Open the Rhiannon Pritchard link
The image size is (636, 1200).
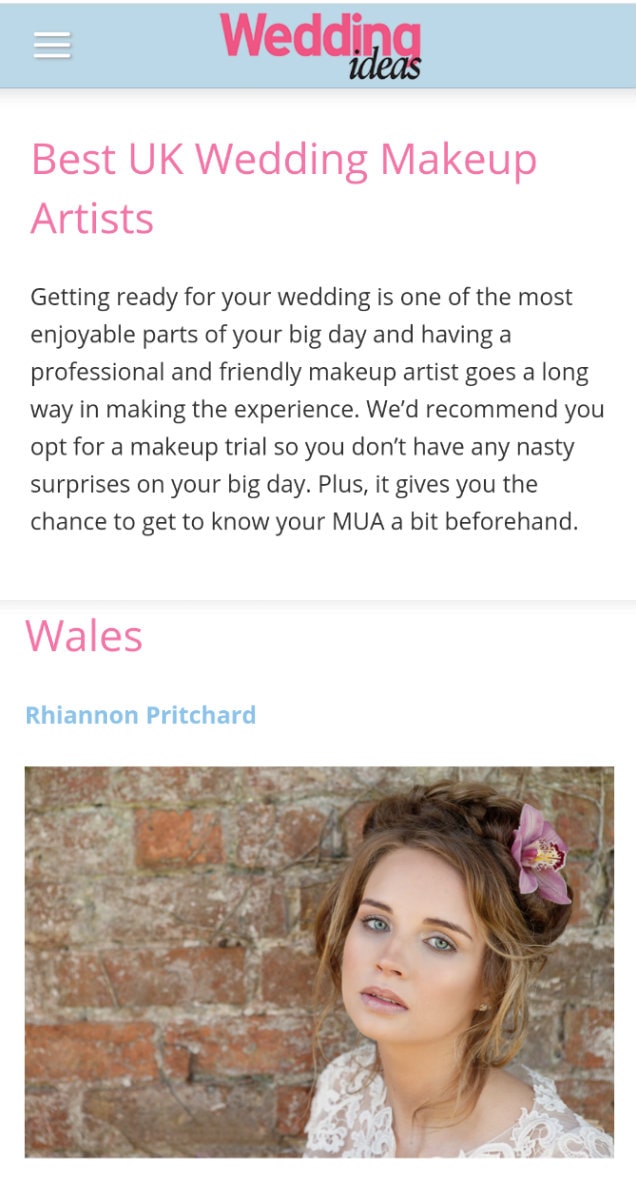140,715
